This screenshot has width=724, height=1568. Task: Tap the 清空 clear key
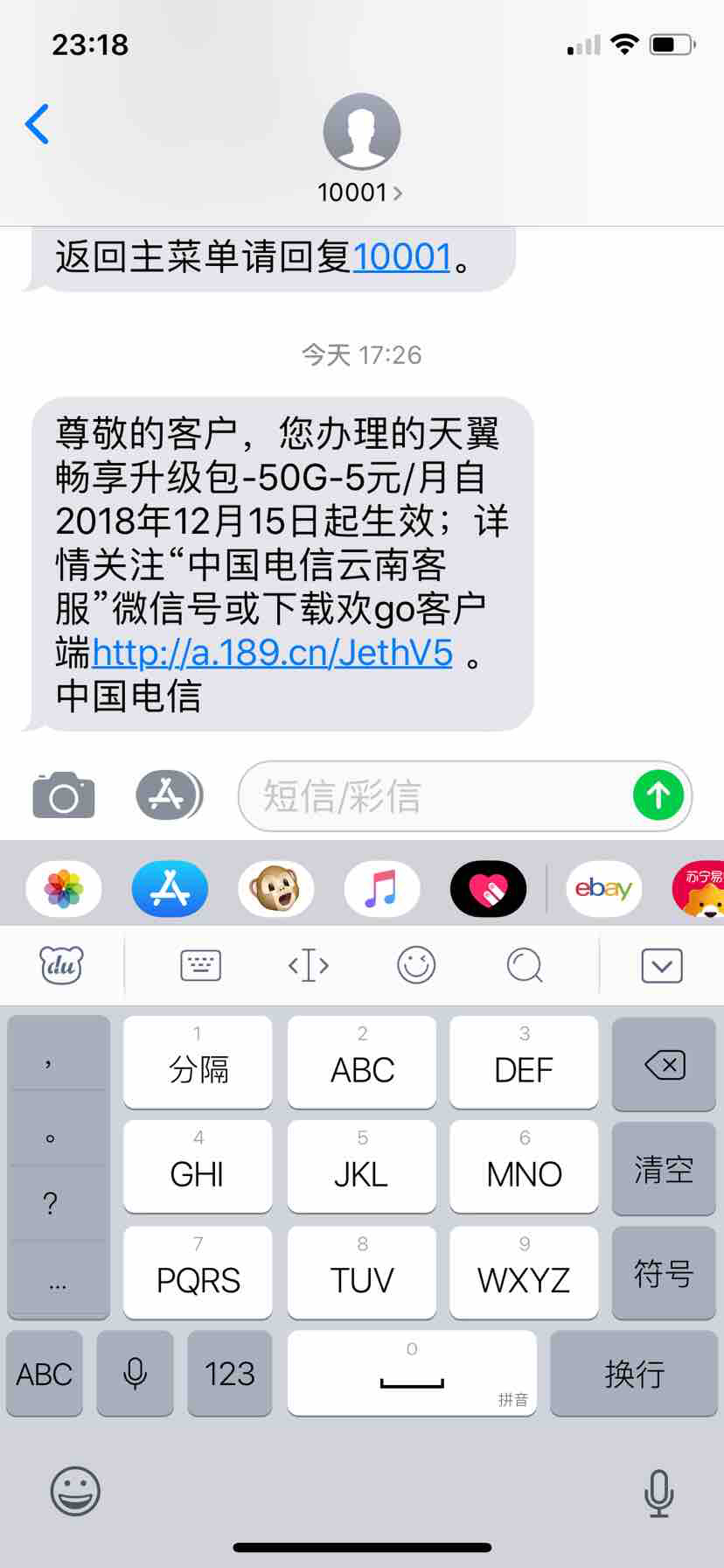664,1170
